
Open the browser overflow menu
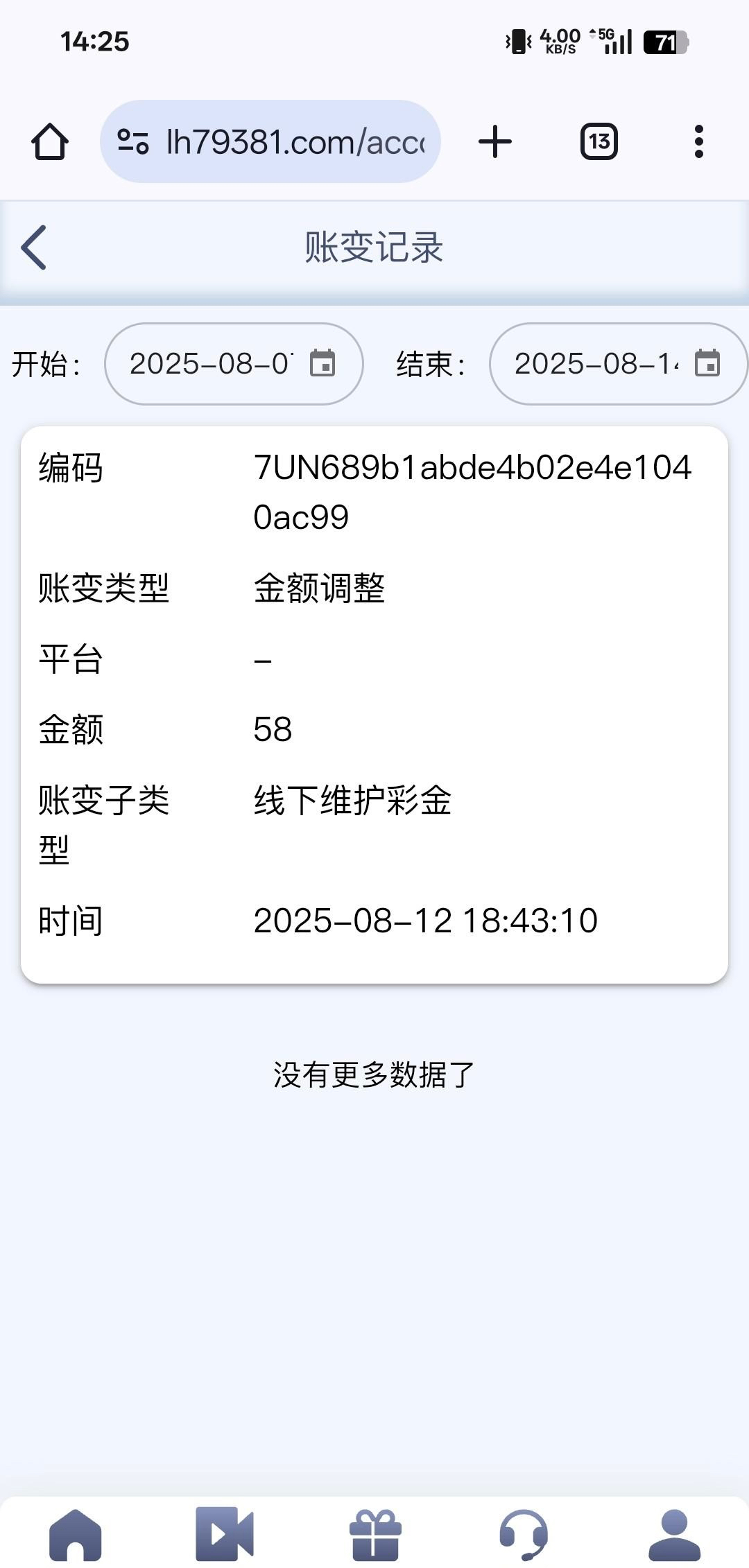(x=698, y=142)
